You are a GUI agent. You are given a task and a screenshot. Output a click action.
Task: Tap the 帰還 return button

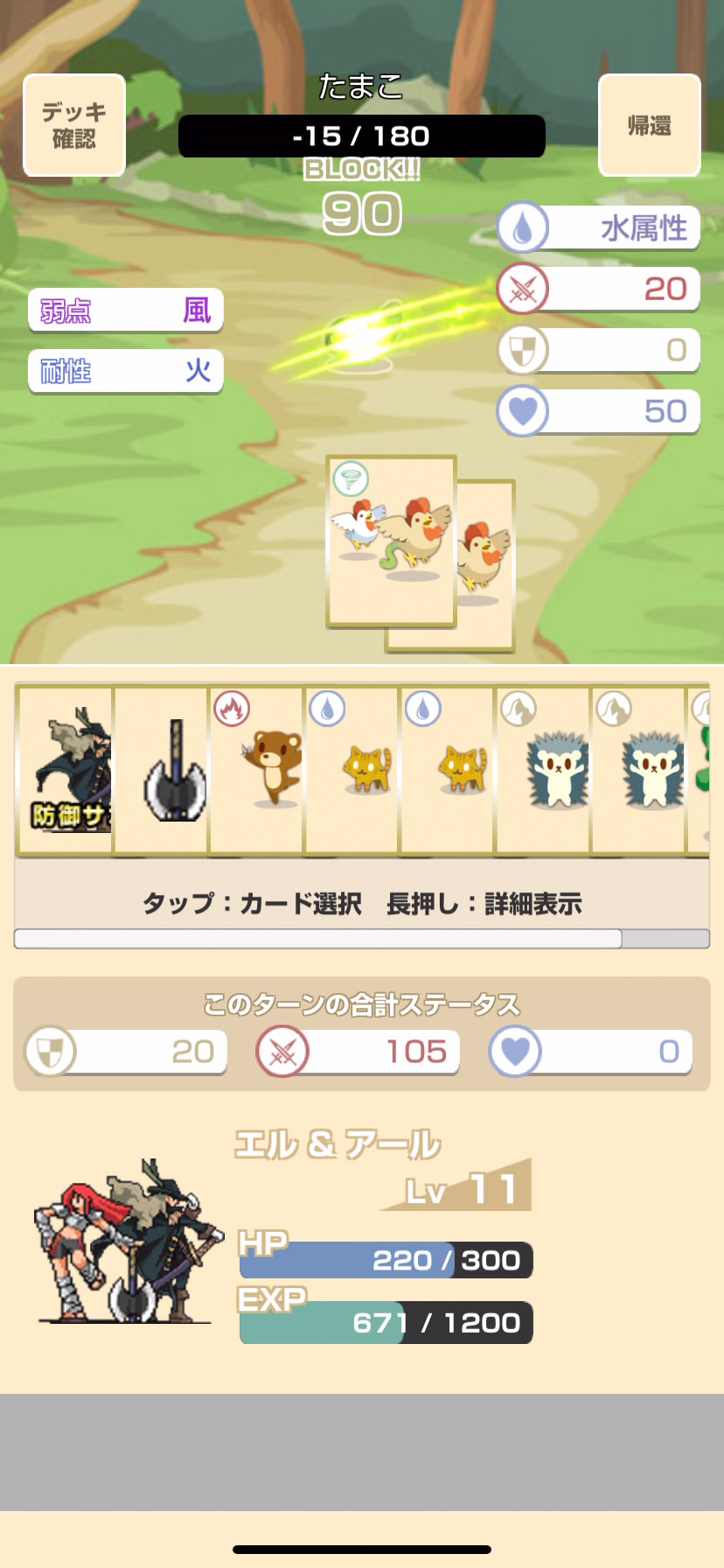[649, 125]
